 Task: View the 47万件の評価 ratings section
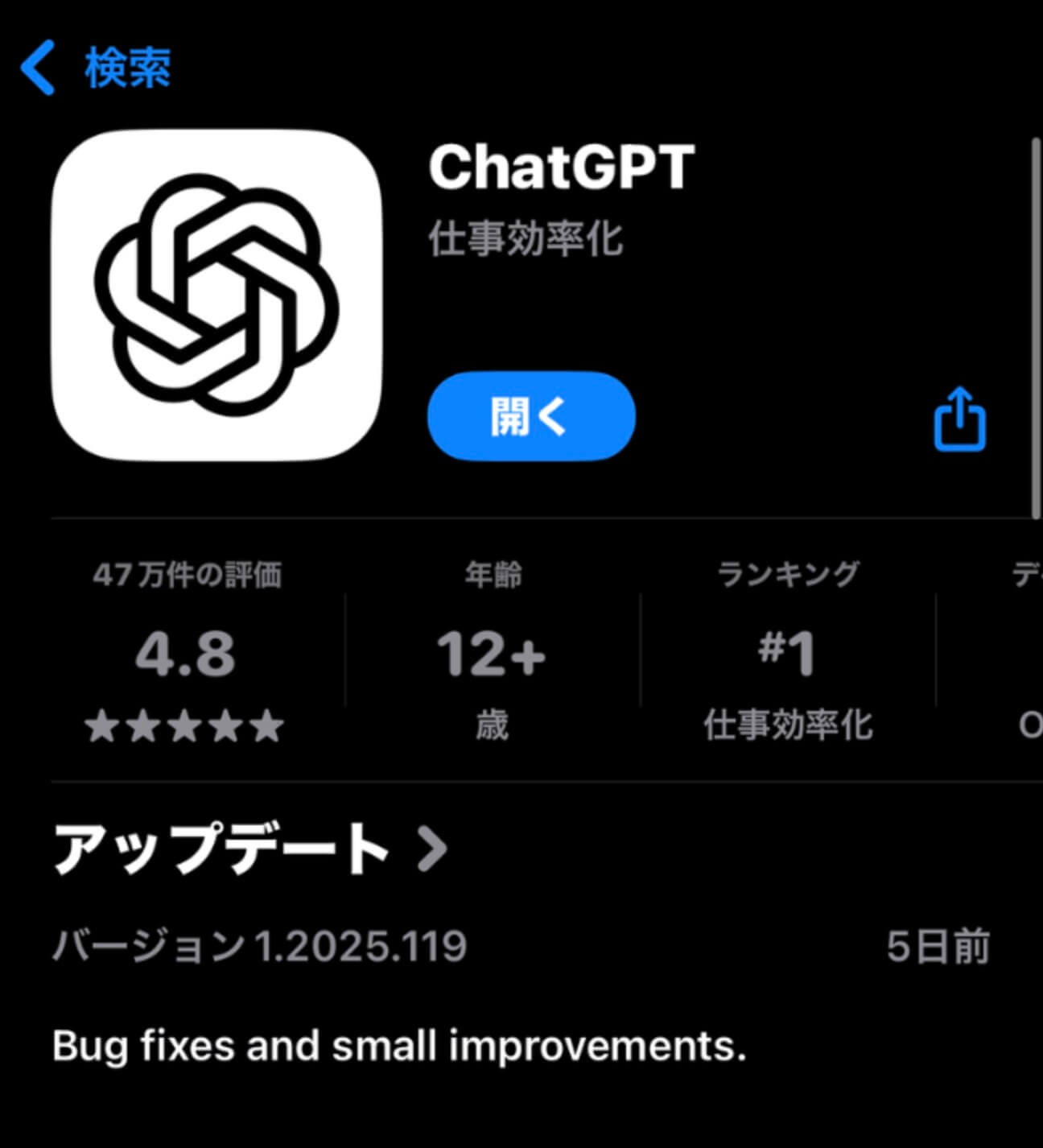(186, 652)
